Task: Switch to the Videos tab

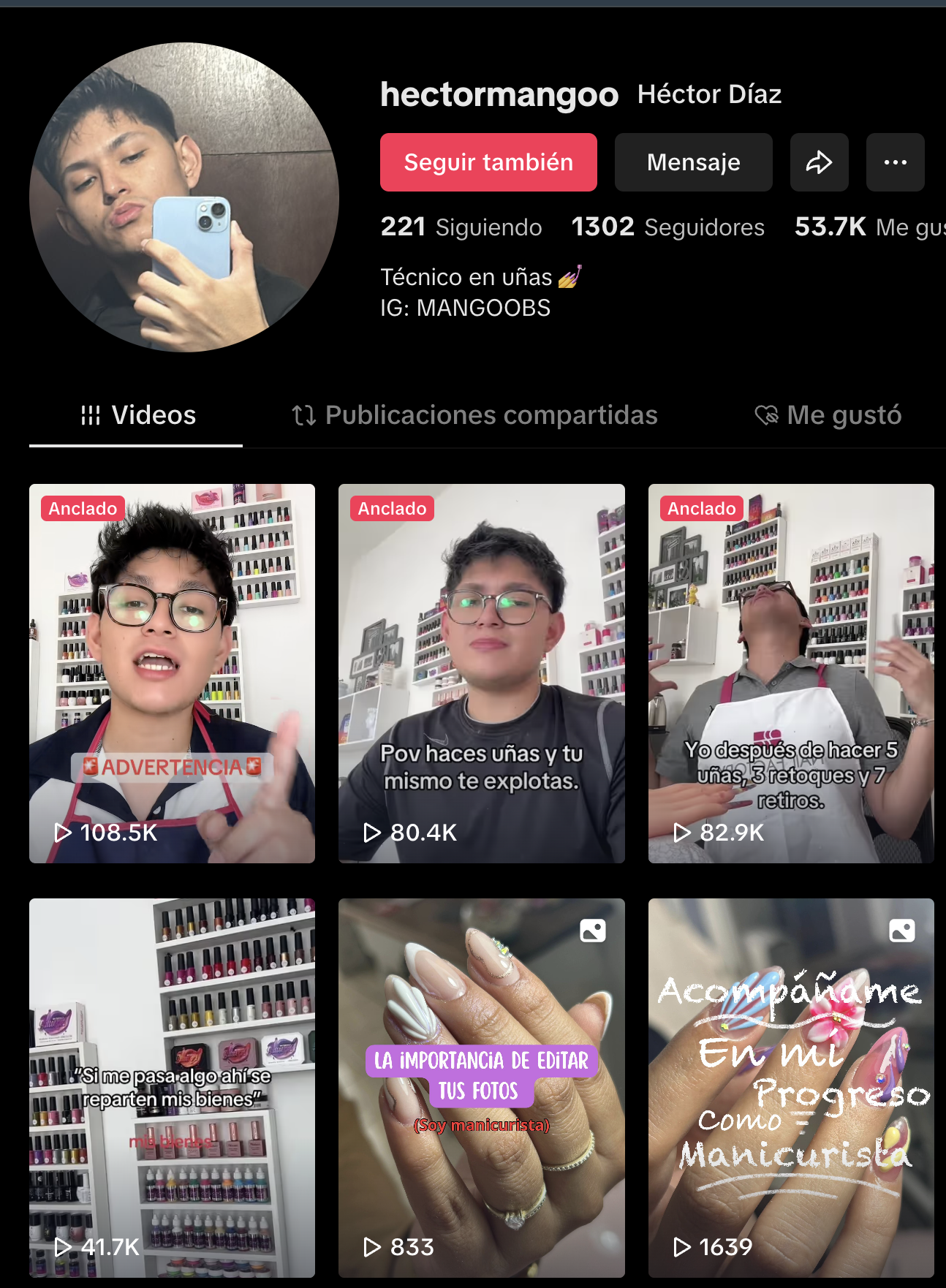Action: [137, 415]
